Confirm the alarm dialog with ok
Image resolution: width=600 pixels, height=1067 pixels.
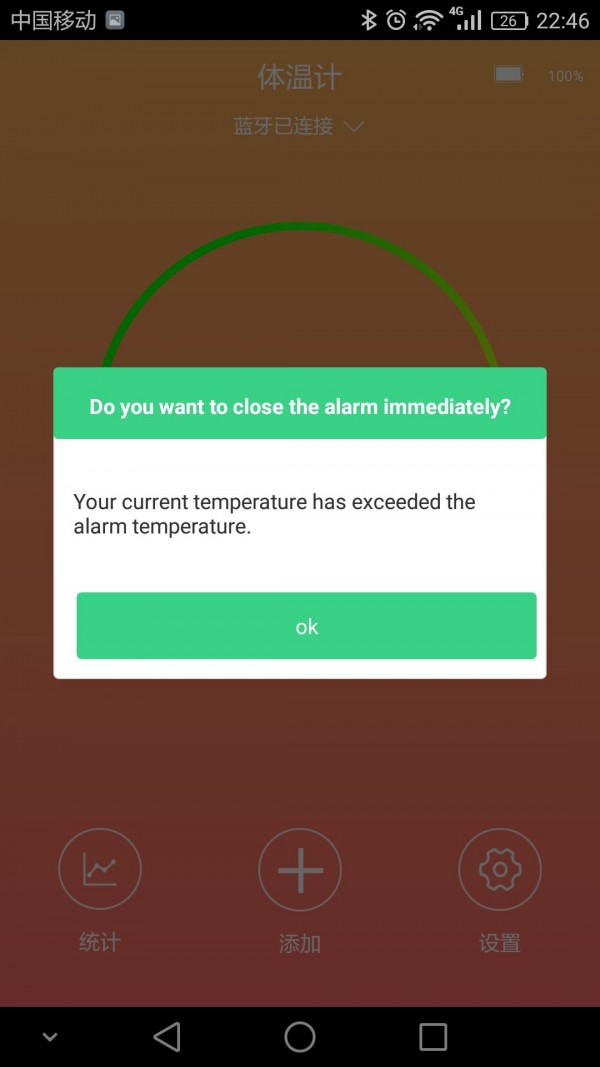tap(306, 626)
